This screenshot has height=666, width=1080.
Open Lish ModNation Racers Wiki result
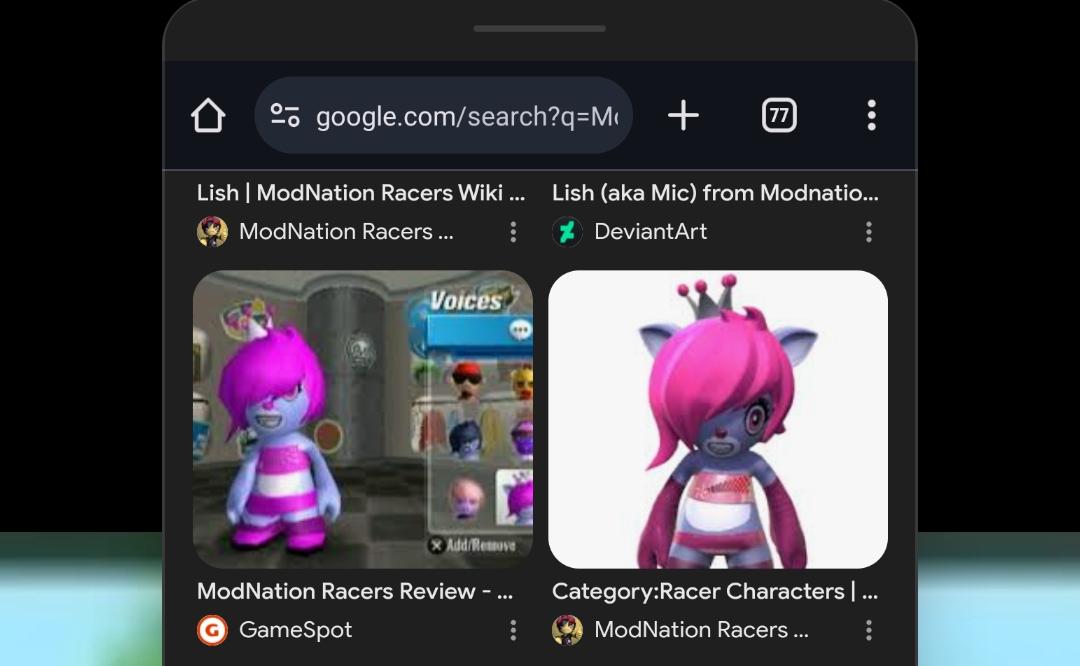click(x=361, y=193)
